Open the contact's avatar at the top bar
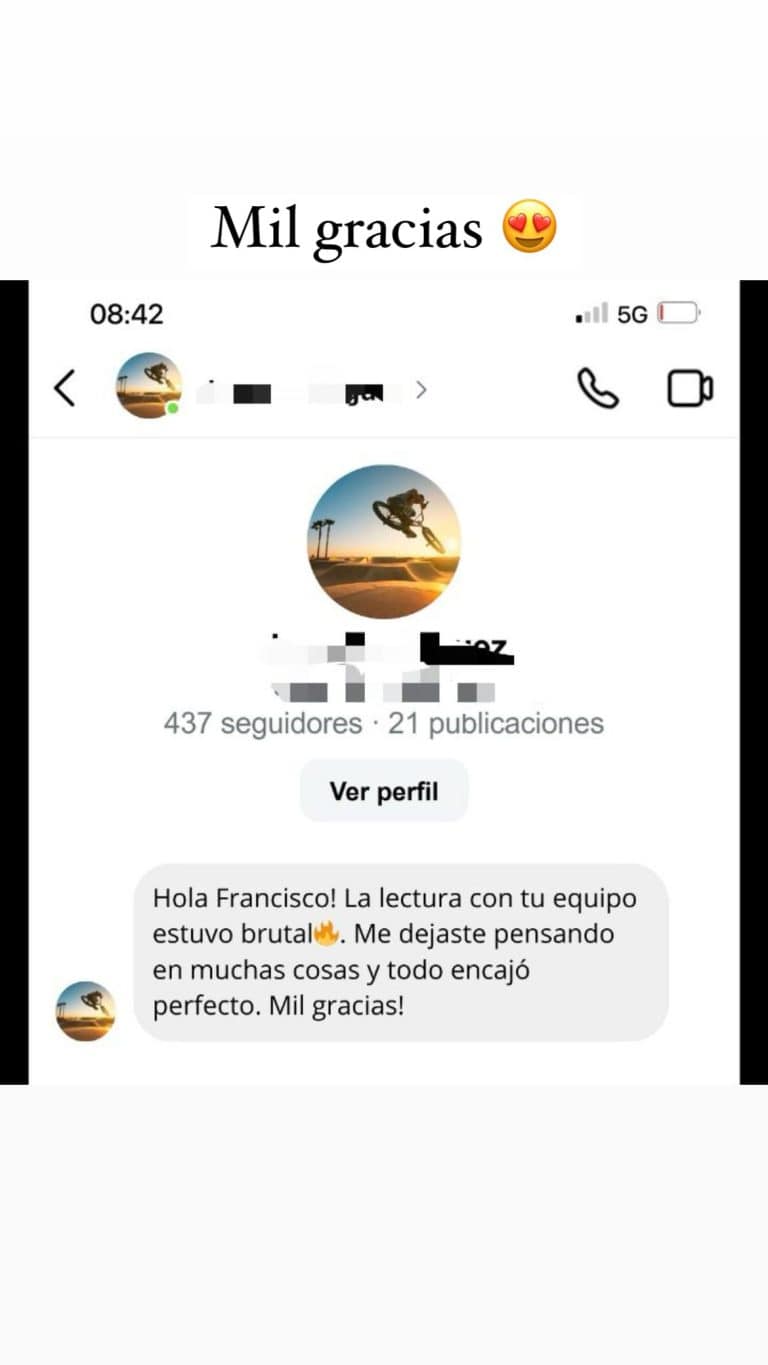Viewport: 768px width, 1365px height. tap(148, 387)
